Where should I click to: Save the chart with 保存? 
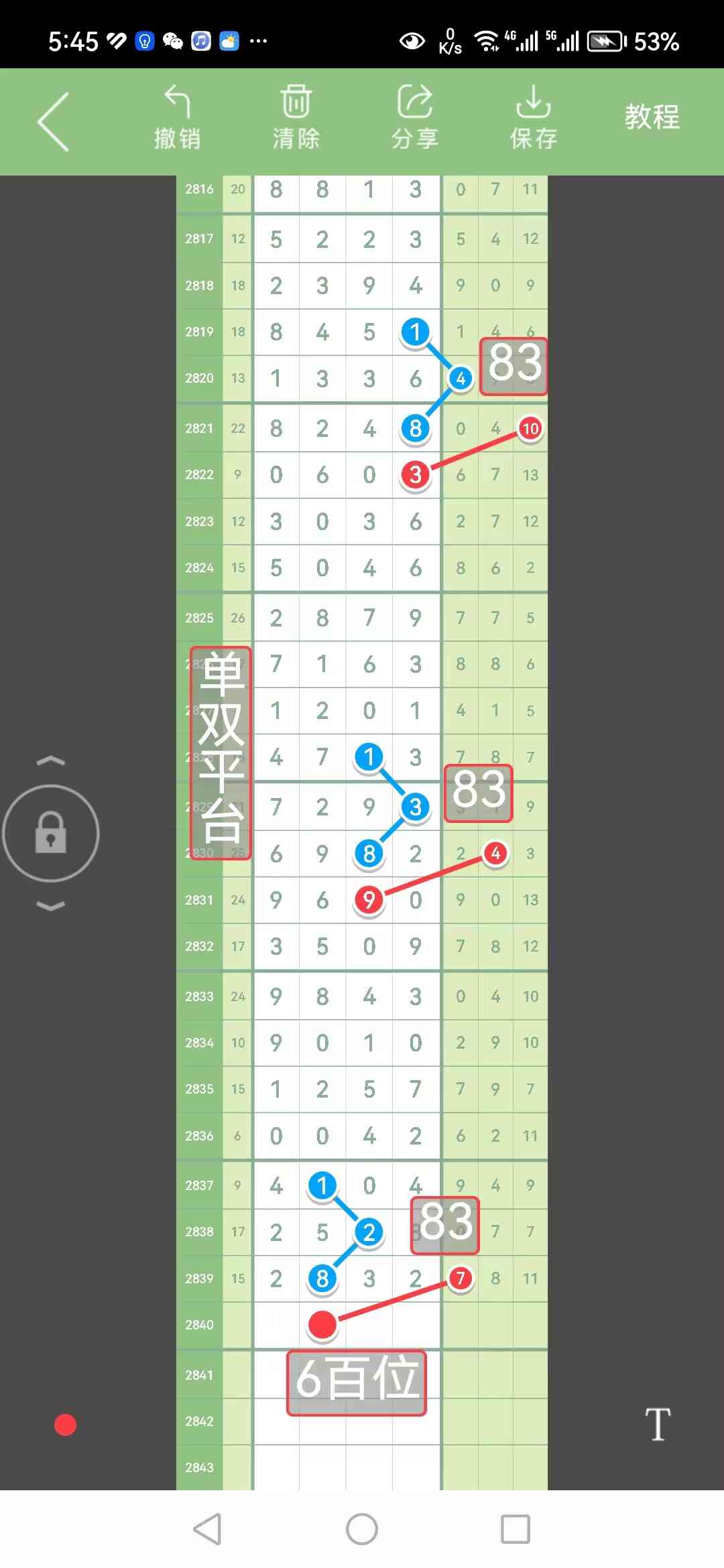coord(534,117)
